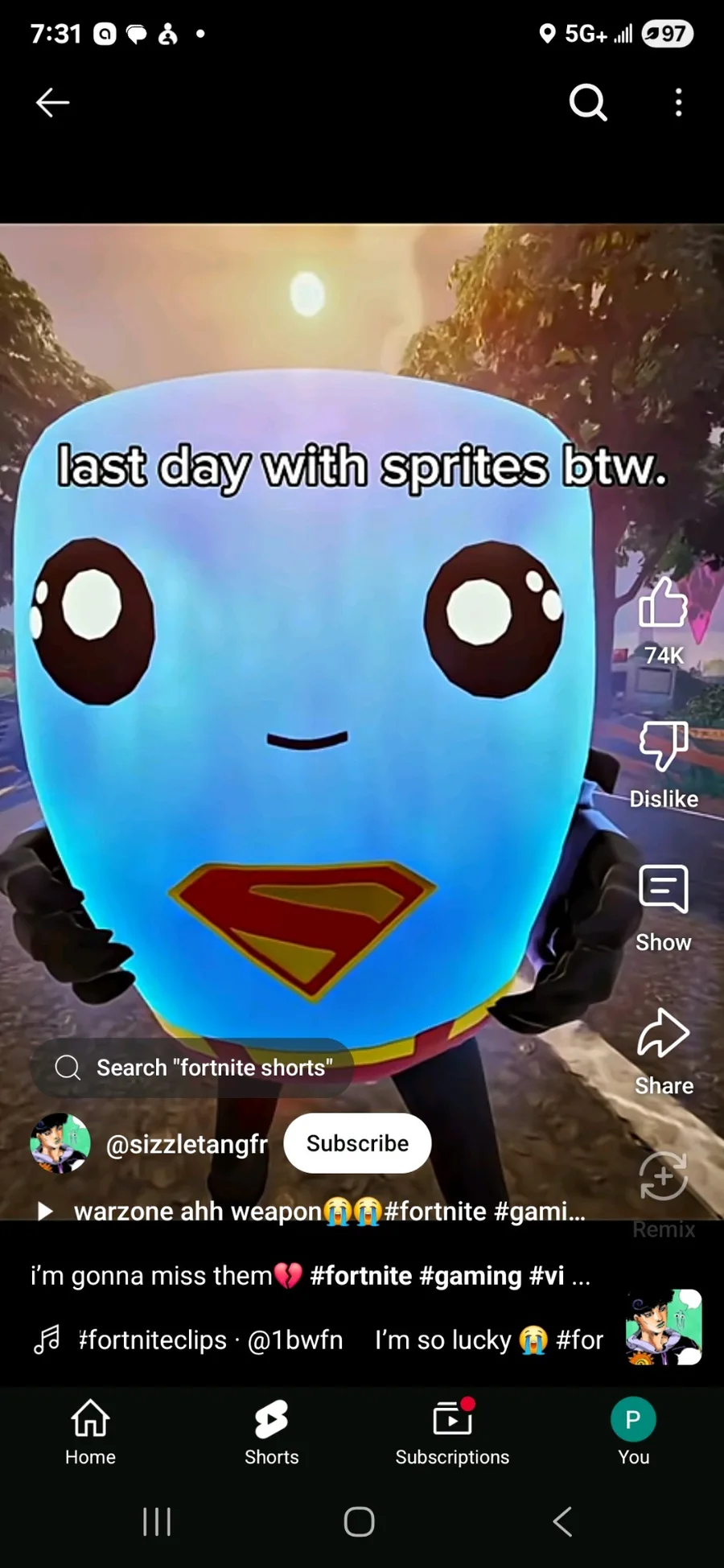Tap the Search "fortnite shorts" chip
This screenshot has width=724, height=1568.
(x=192, y=1068)
